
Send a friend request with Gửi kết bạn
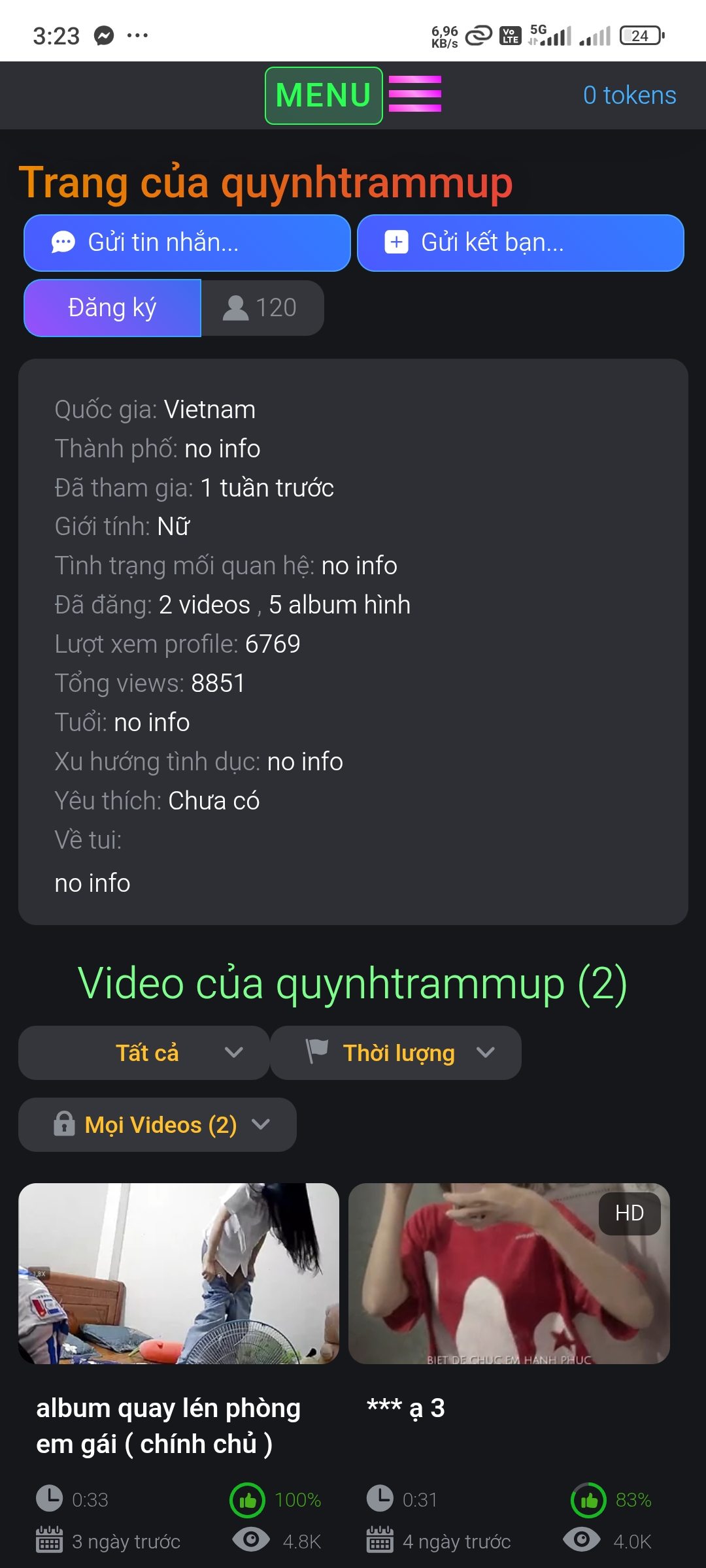[520, 242]
